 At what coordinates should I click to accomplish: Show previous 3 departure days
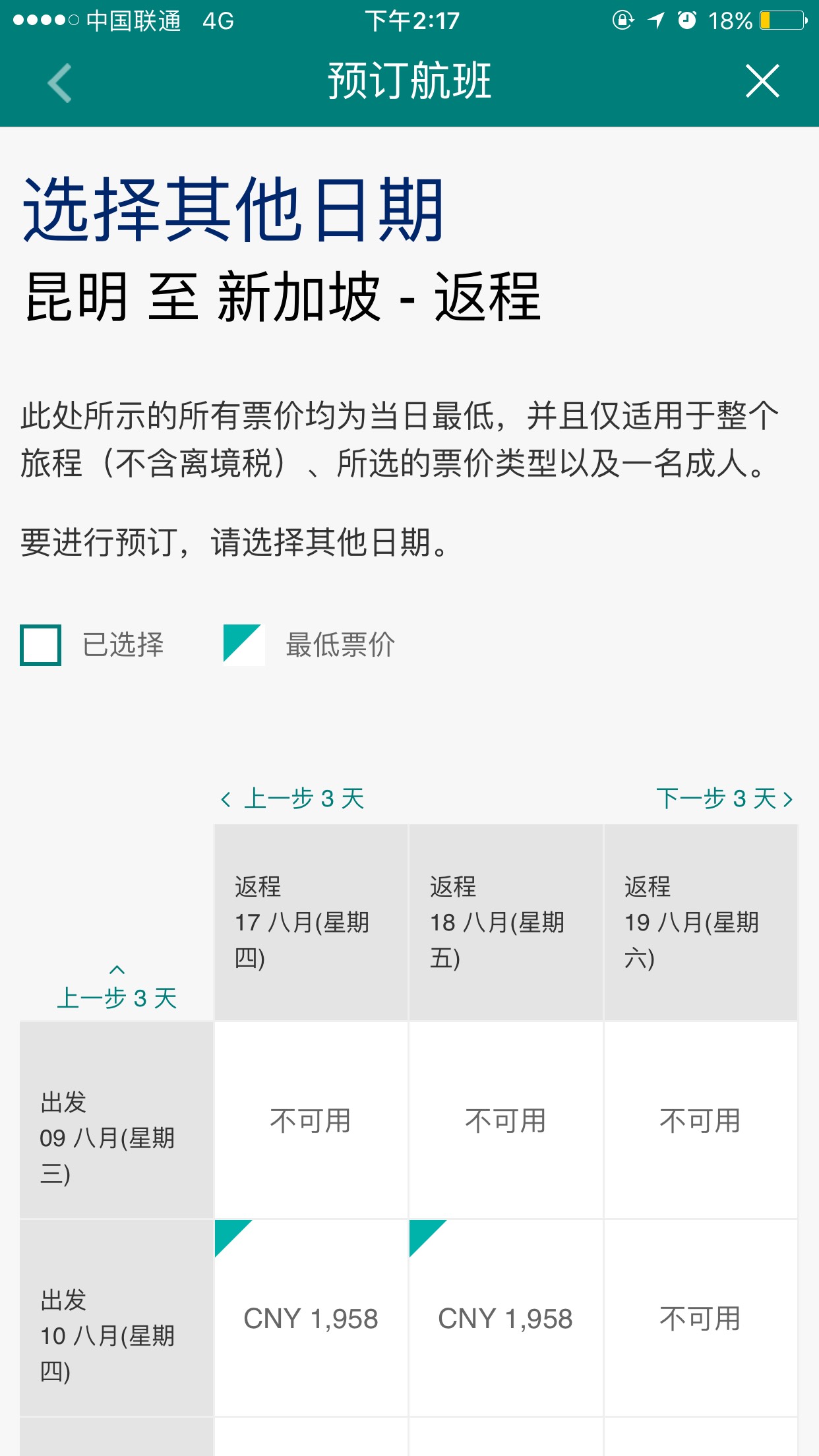coord(117,988)
